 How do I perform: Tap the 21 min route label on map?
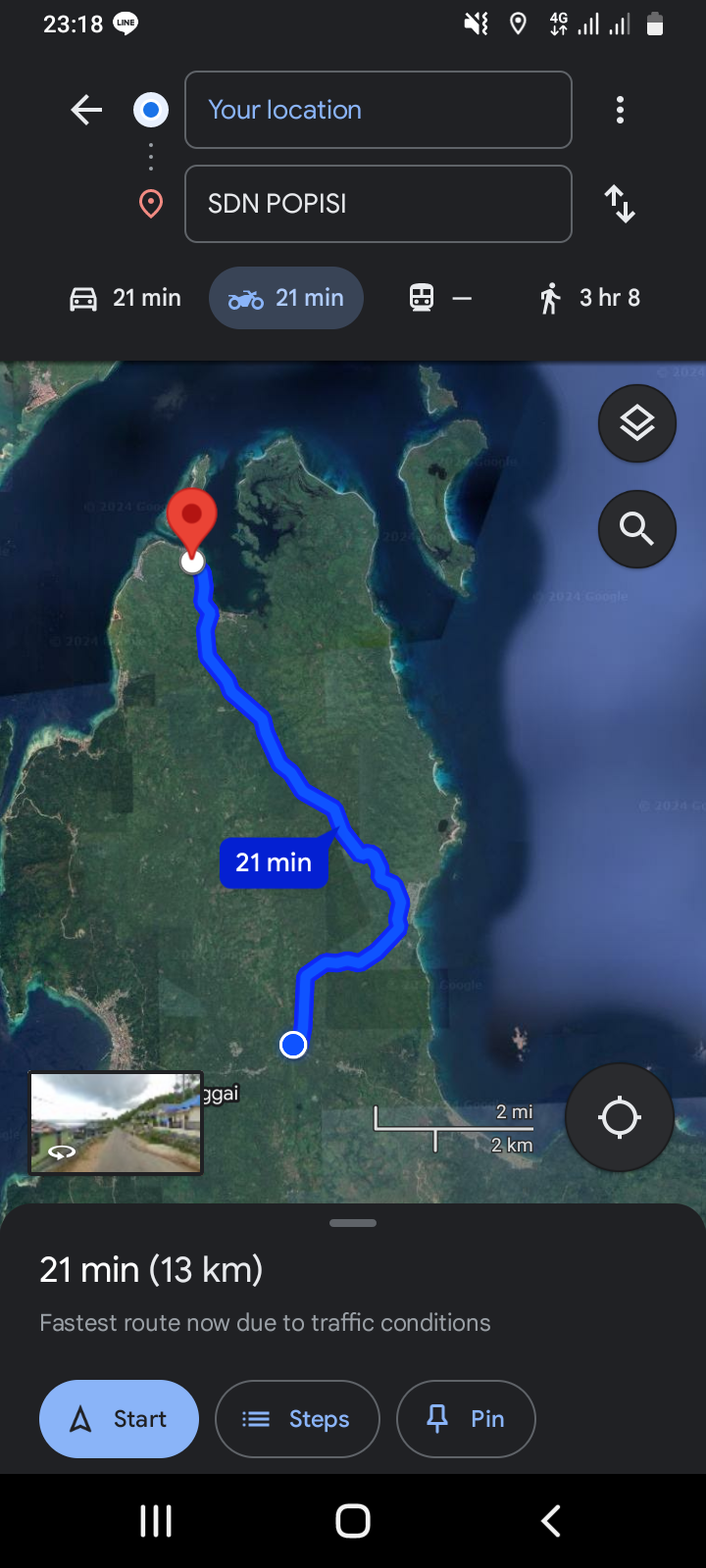[274, 862]
